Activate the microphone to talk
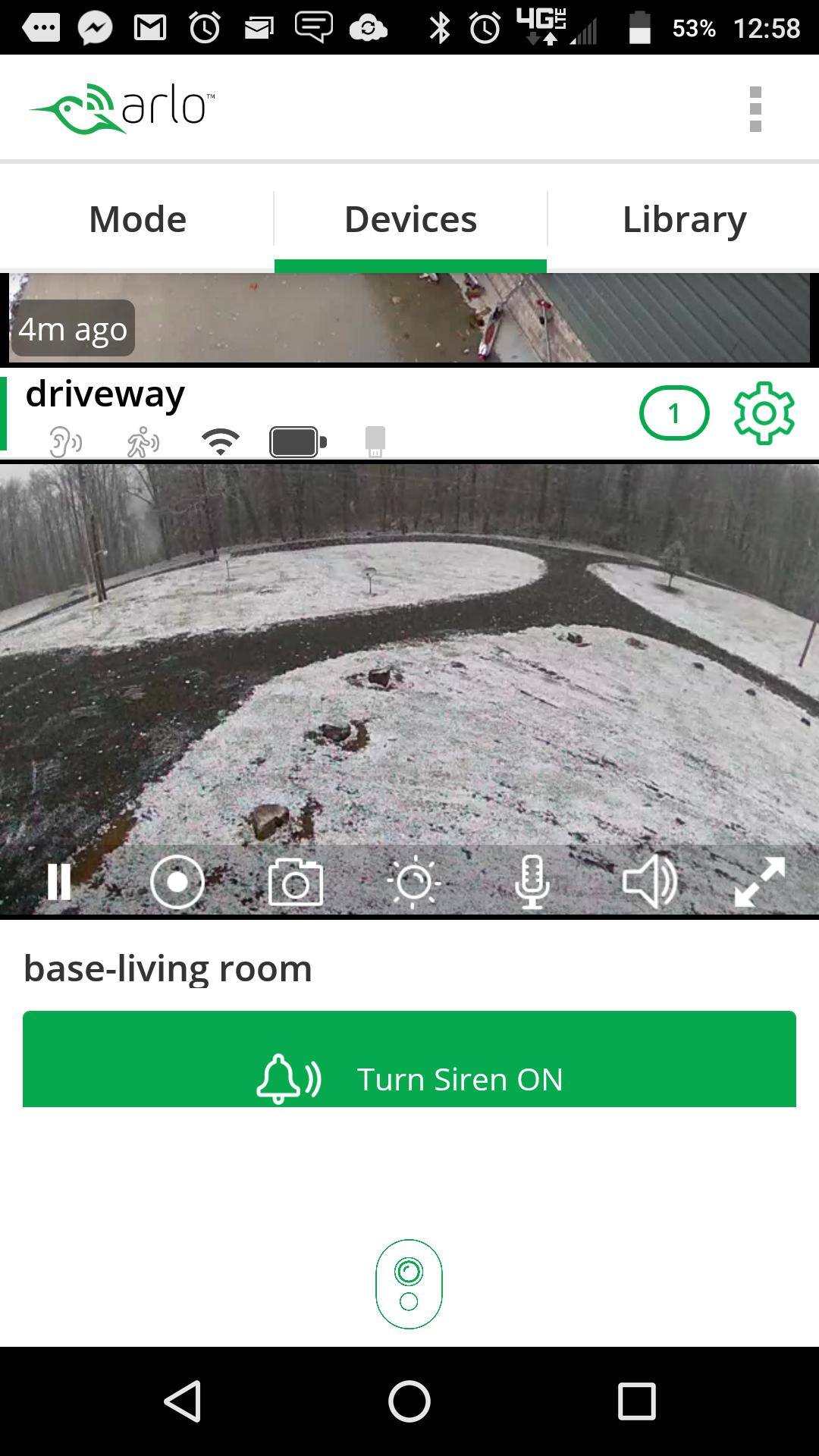The height and width of the screenshot is (1456, 819). click(532, 882)
